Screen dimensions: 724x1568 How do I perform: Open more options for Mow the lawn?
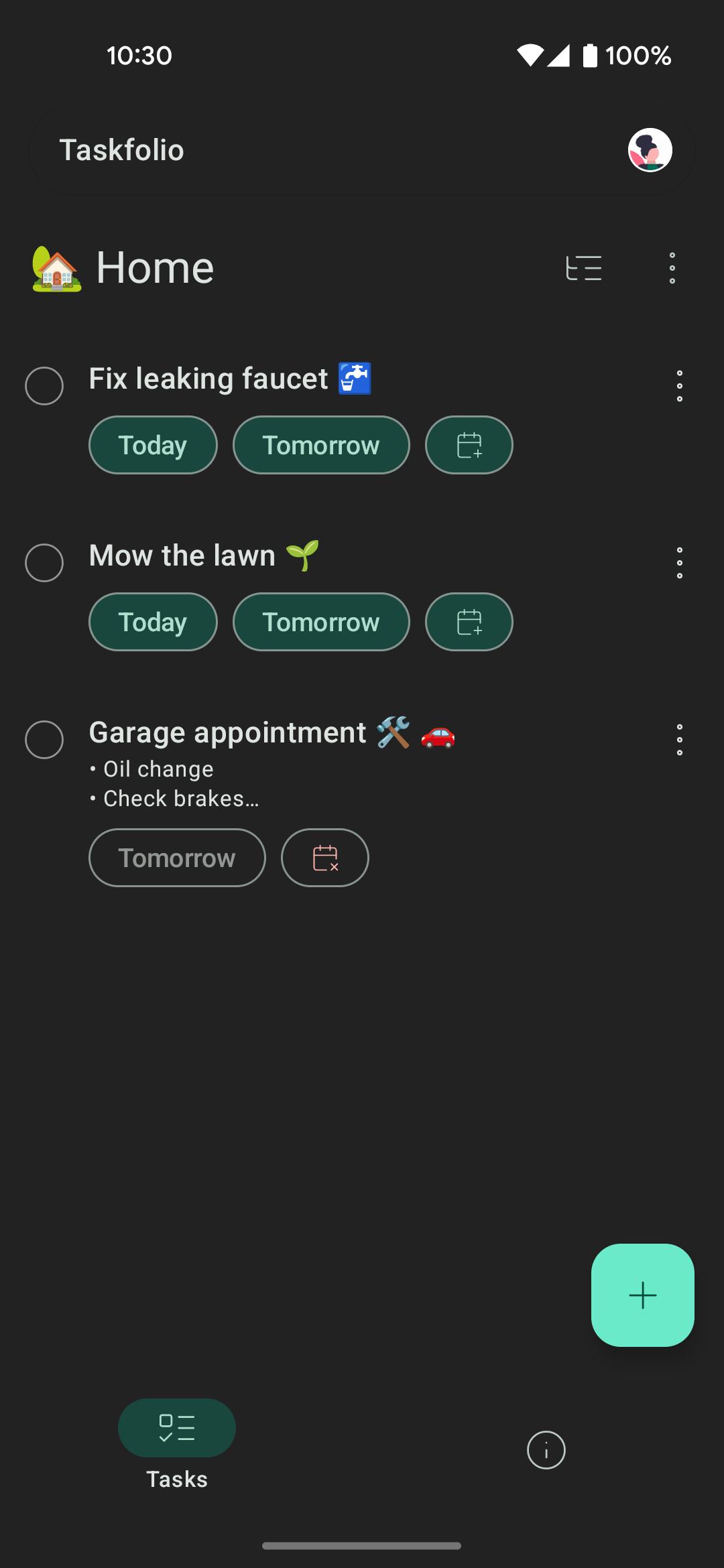pyautogui.click(x=680, y=563)
